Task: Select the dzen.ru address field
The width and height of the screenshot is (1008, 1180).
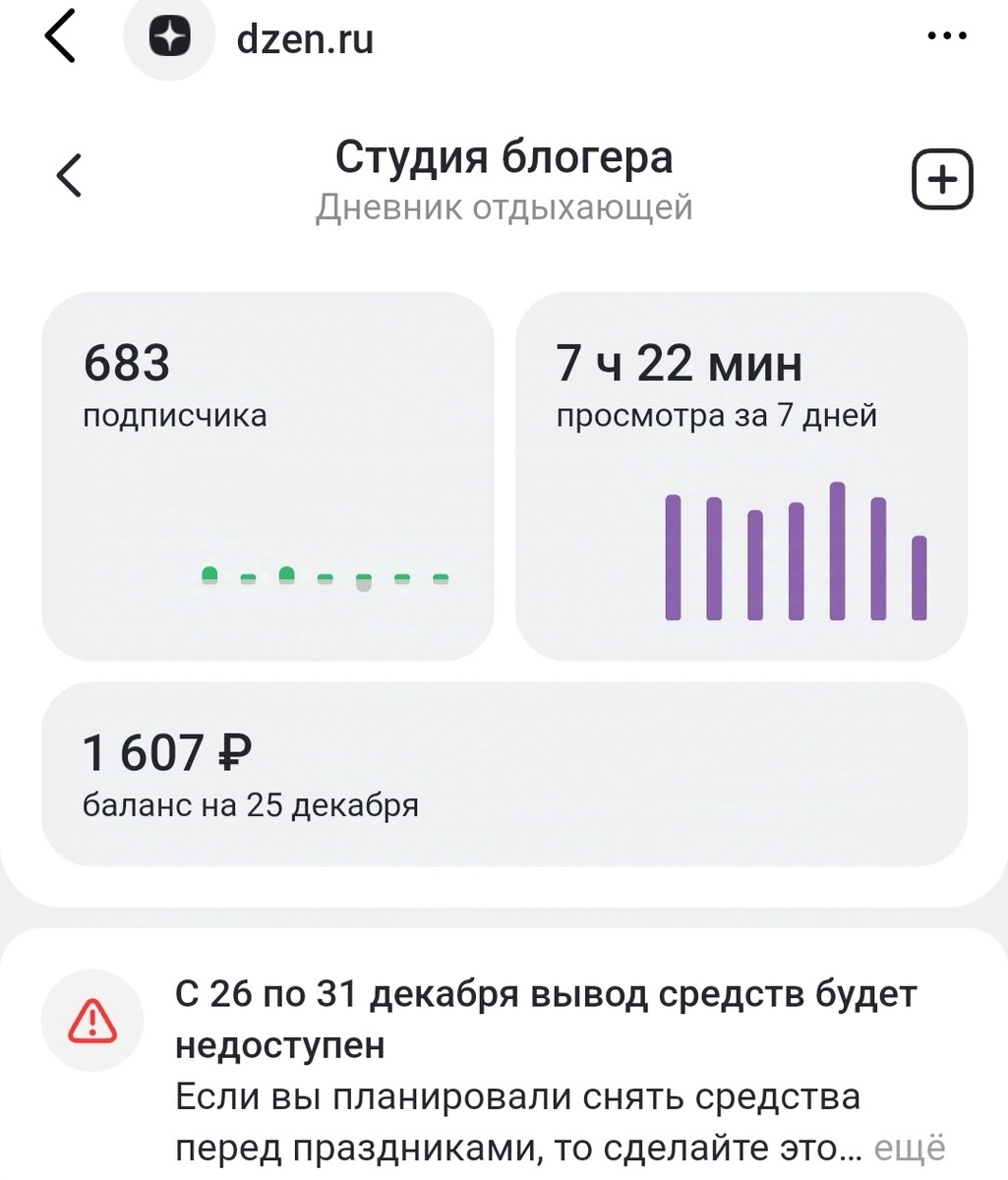Action: pyautogui.click(x=306, y=39)
